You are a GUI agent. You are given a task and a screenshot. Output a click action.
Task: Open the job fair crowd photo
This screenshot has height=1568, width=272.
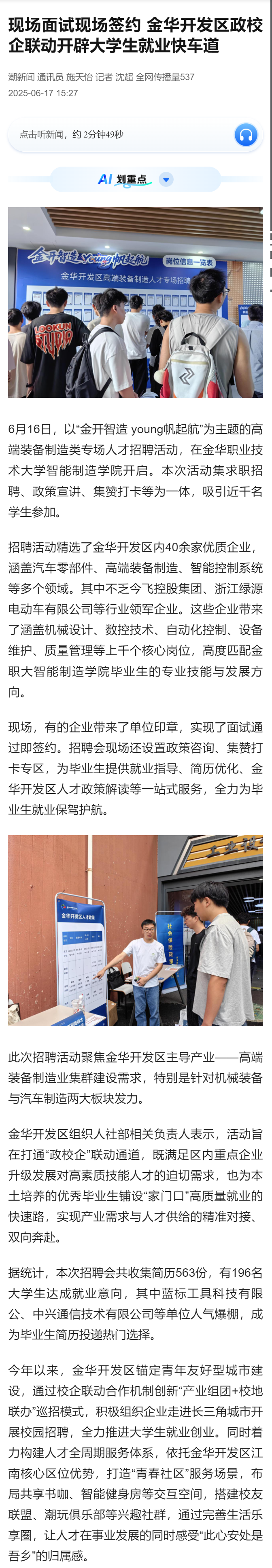tap(135, 303)
